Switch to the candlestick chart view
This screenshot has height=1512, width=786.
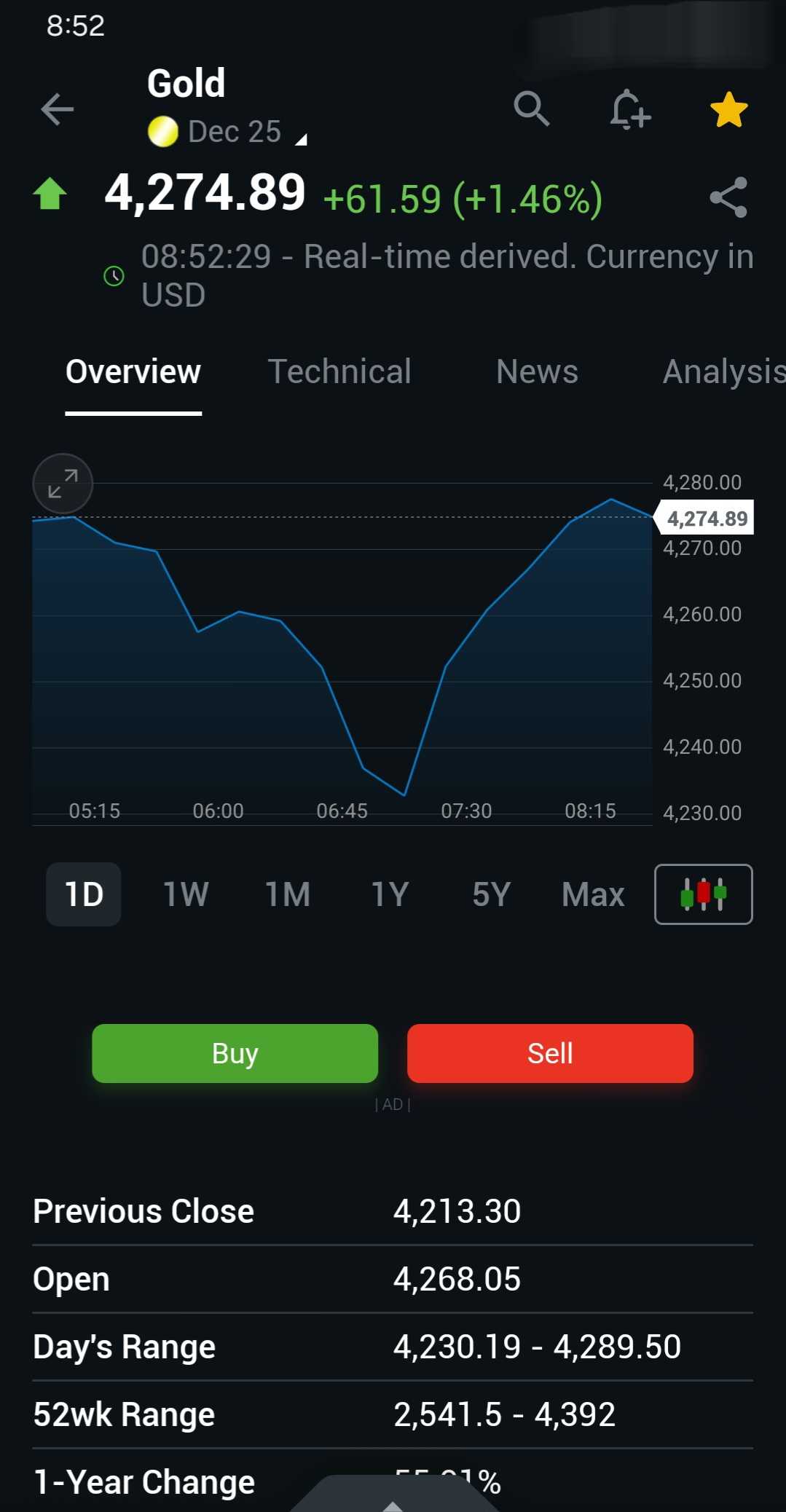click(x=703, y=894)
